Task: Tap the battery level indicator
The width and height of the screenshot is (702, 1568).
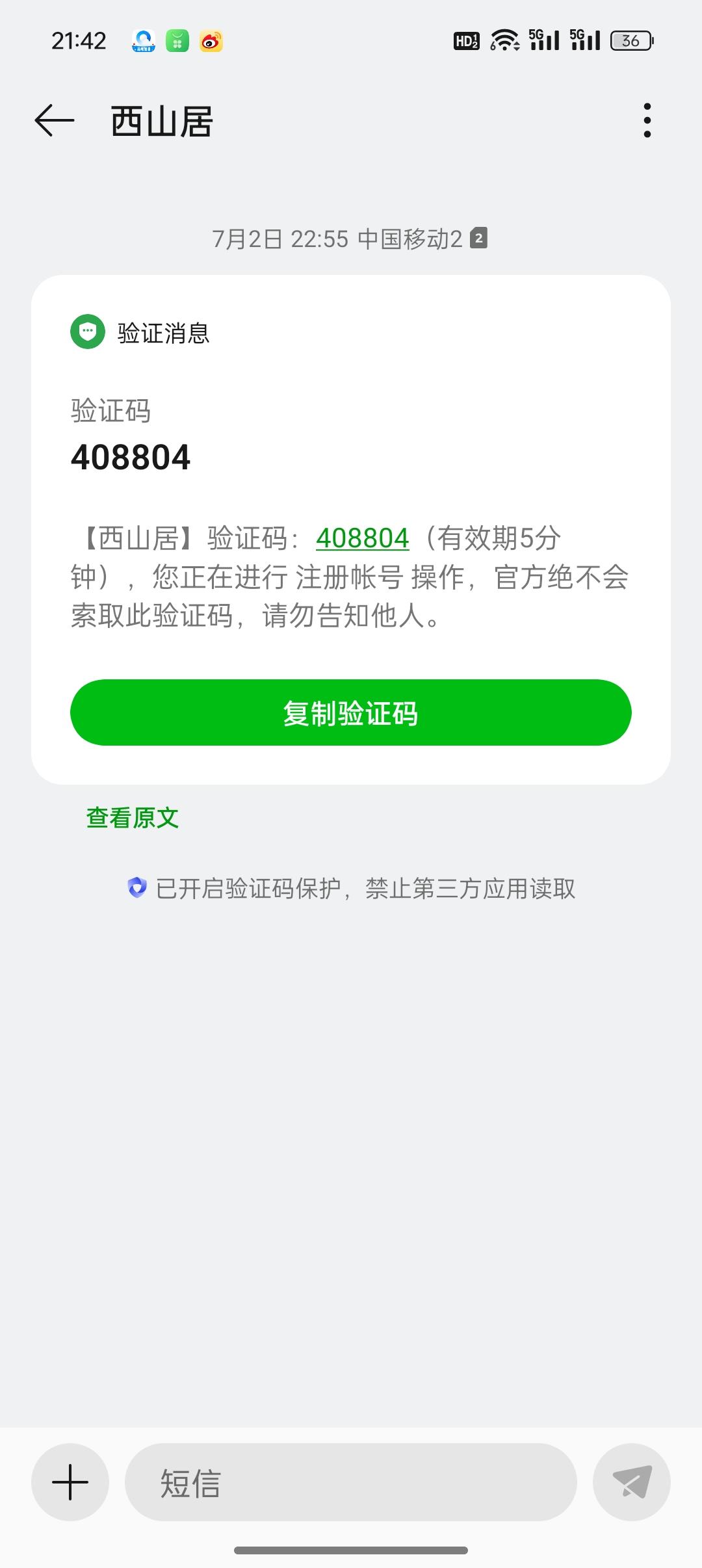Action: point(629,40)
